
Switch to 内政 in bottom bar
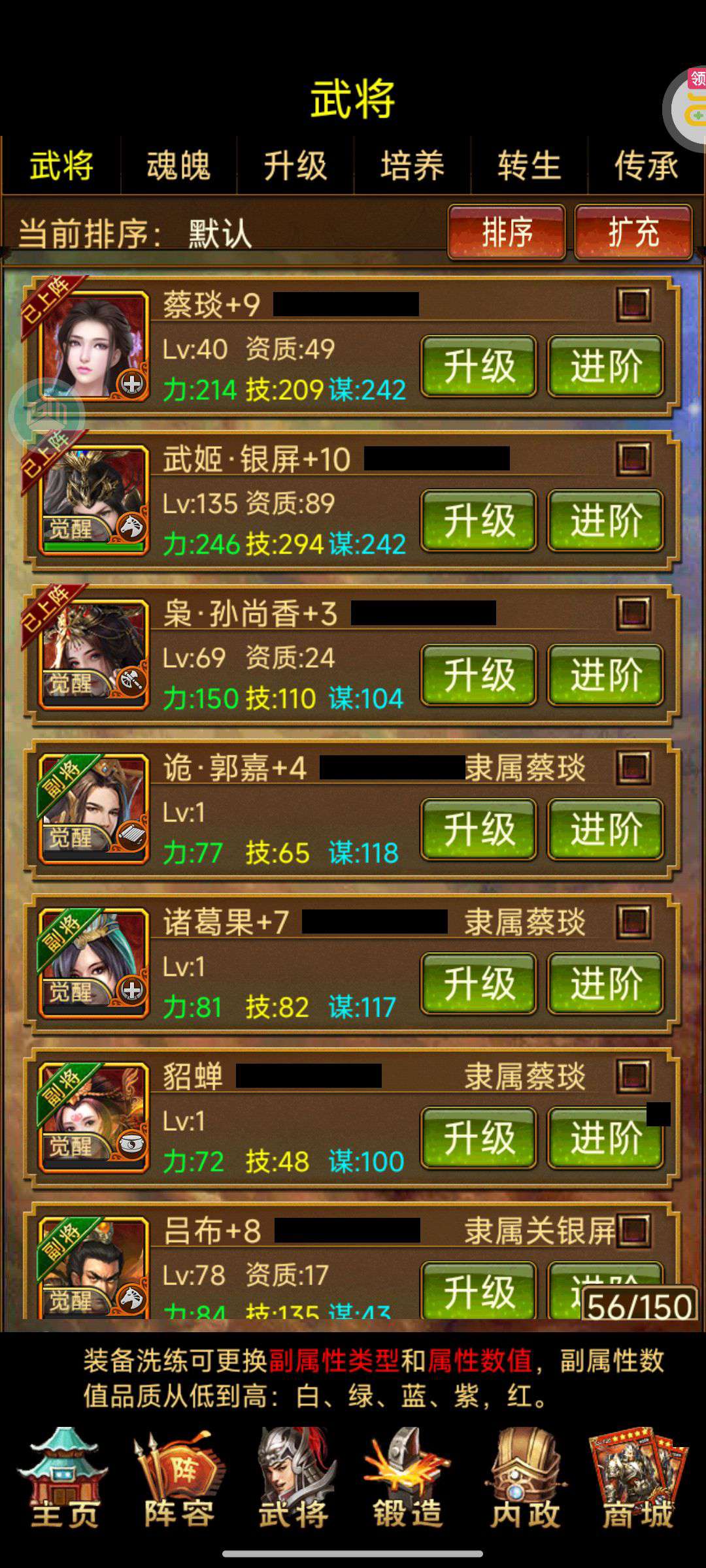526,1478
